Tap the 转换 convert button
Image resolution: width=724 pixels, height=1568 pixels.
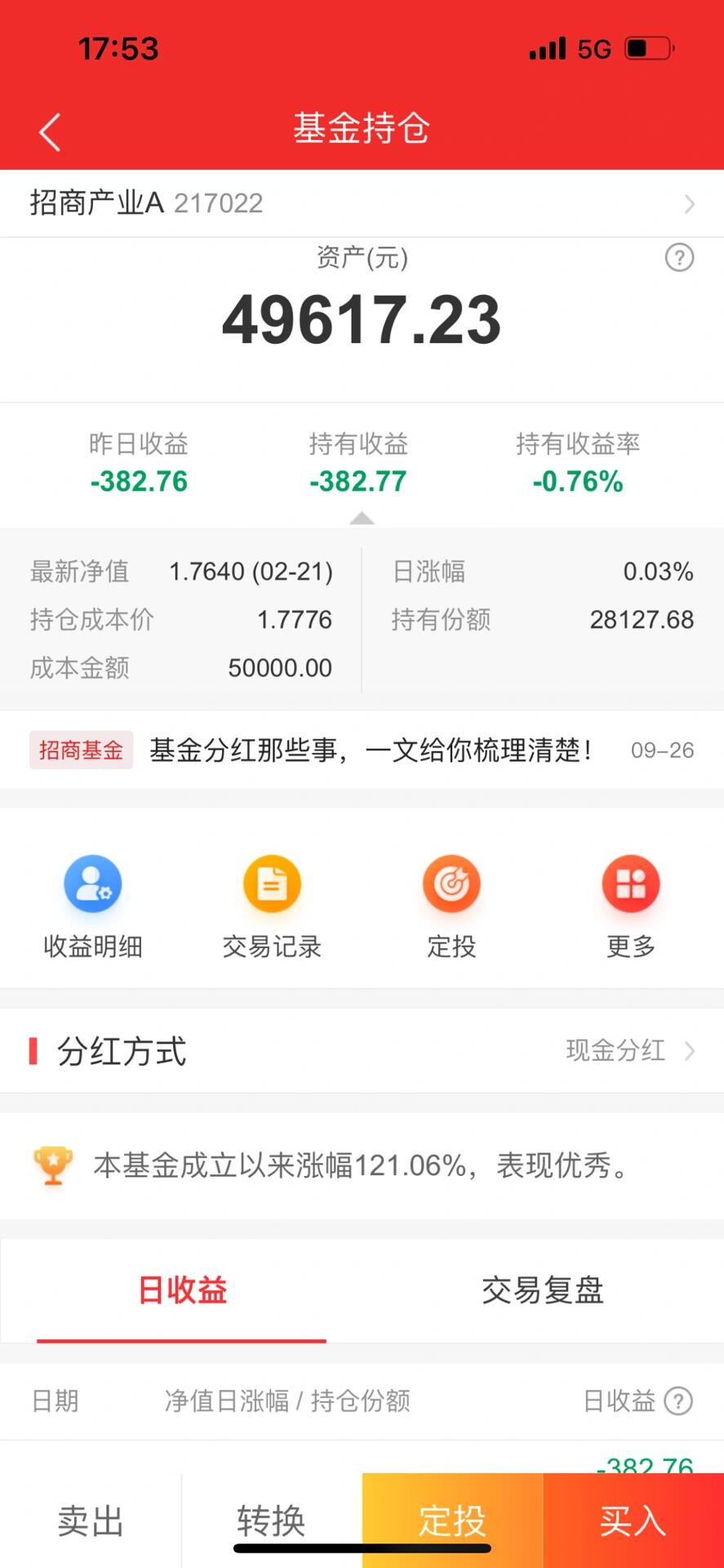coord(271,1521)
